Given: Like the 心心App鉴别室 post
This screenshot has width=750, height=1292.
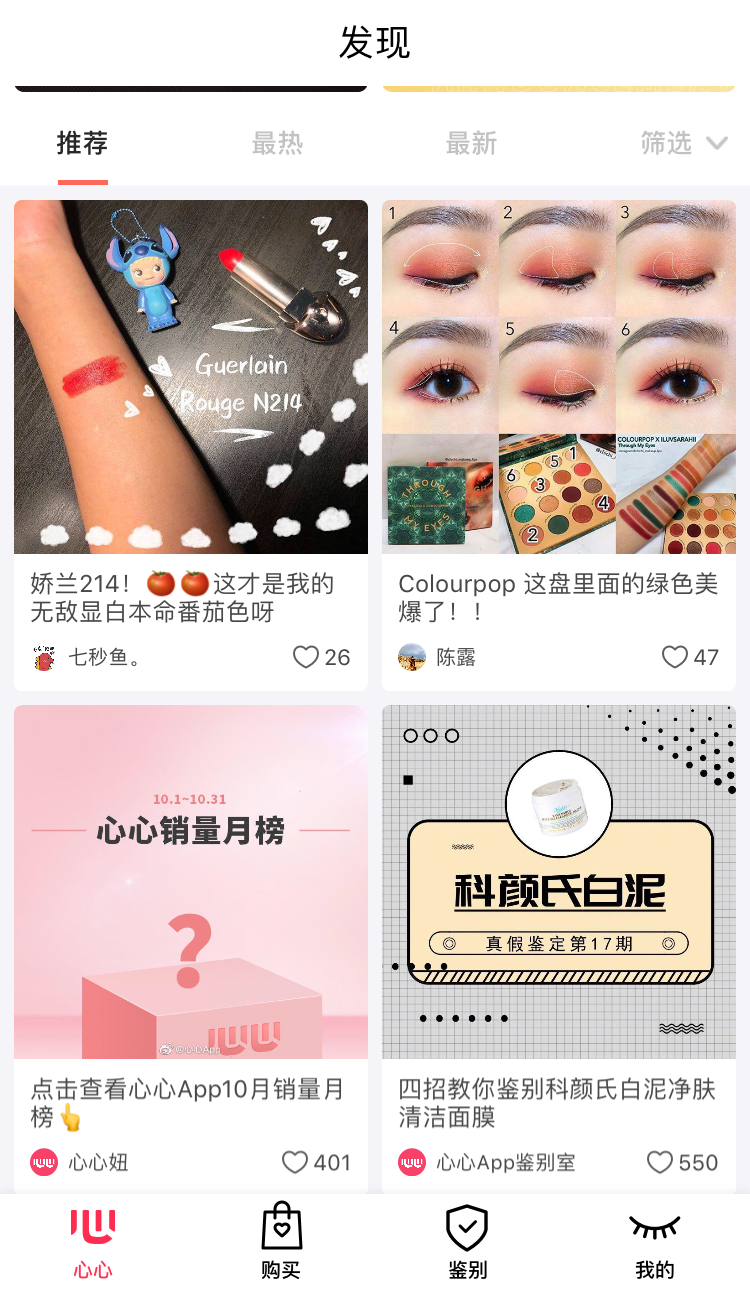Looking at the screenshot, I should [x=660, y=1162].
